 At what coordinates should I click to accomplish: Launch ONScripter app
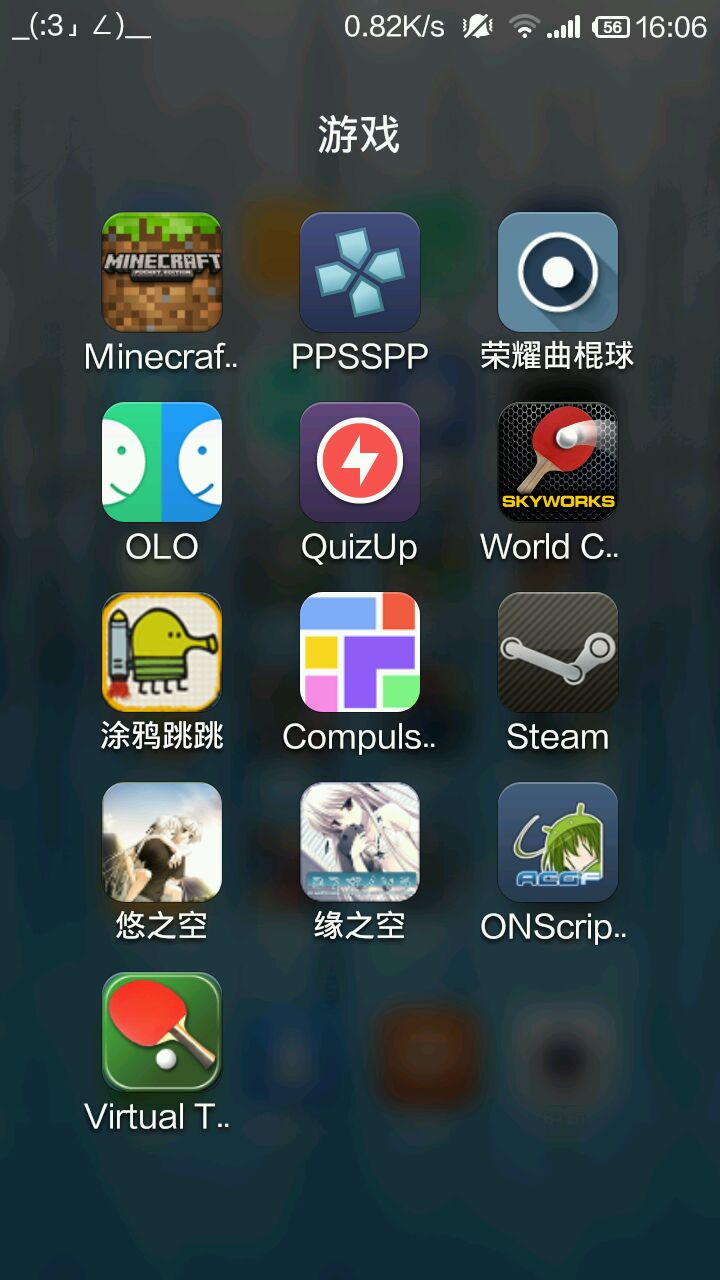coord(557,842)
